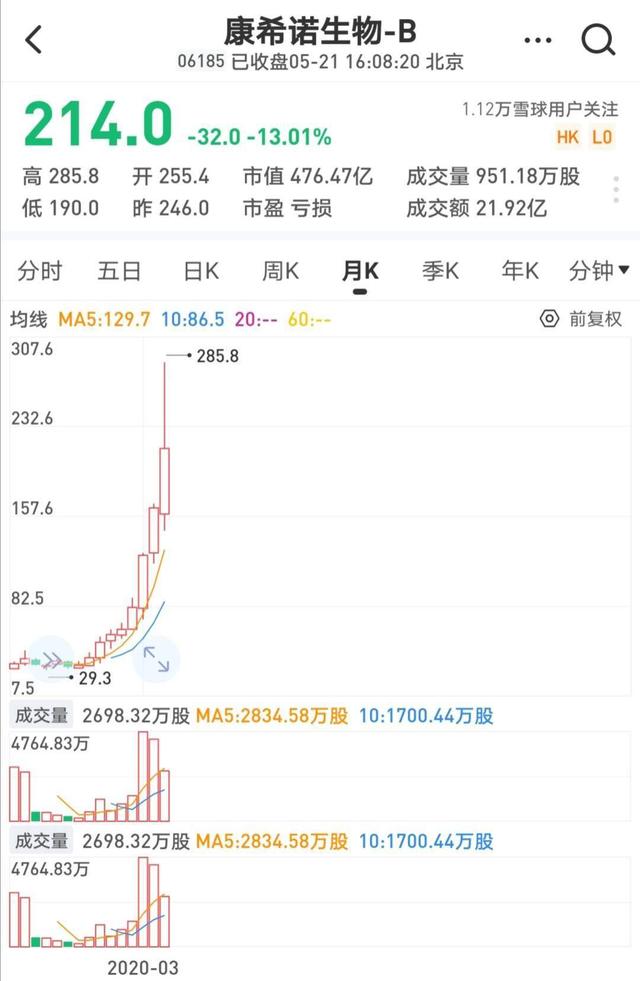Switch to the 年K chart tab
Viewport: 640px width, 981px height.
coord(519,271)
